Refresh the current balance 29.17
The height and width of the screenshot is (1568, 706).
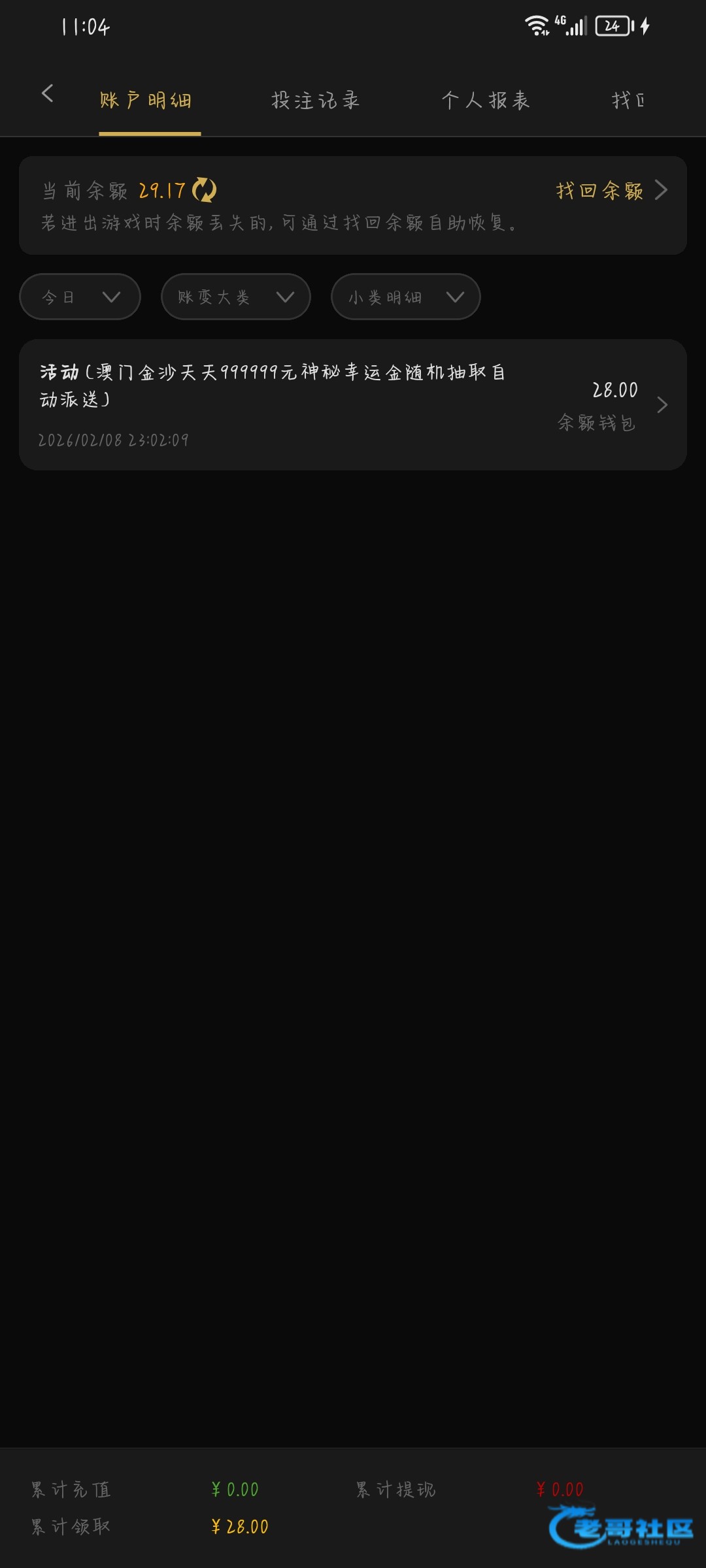[205, 190]
